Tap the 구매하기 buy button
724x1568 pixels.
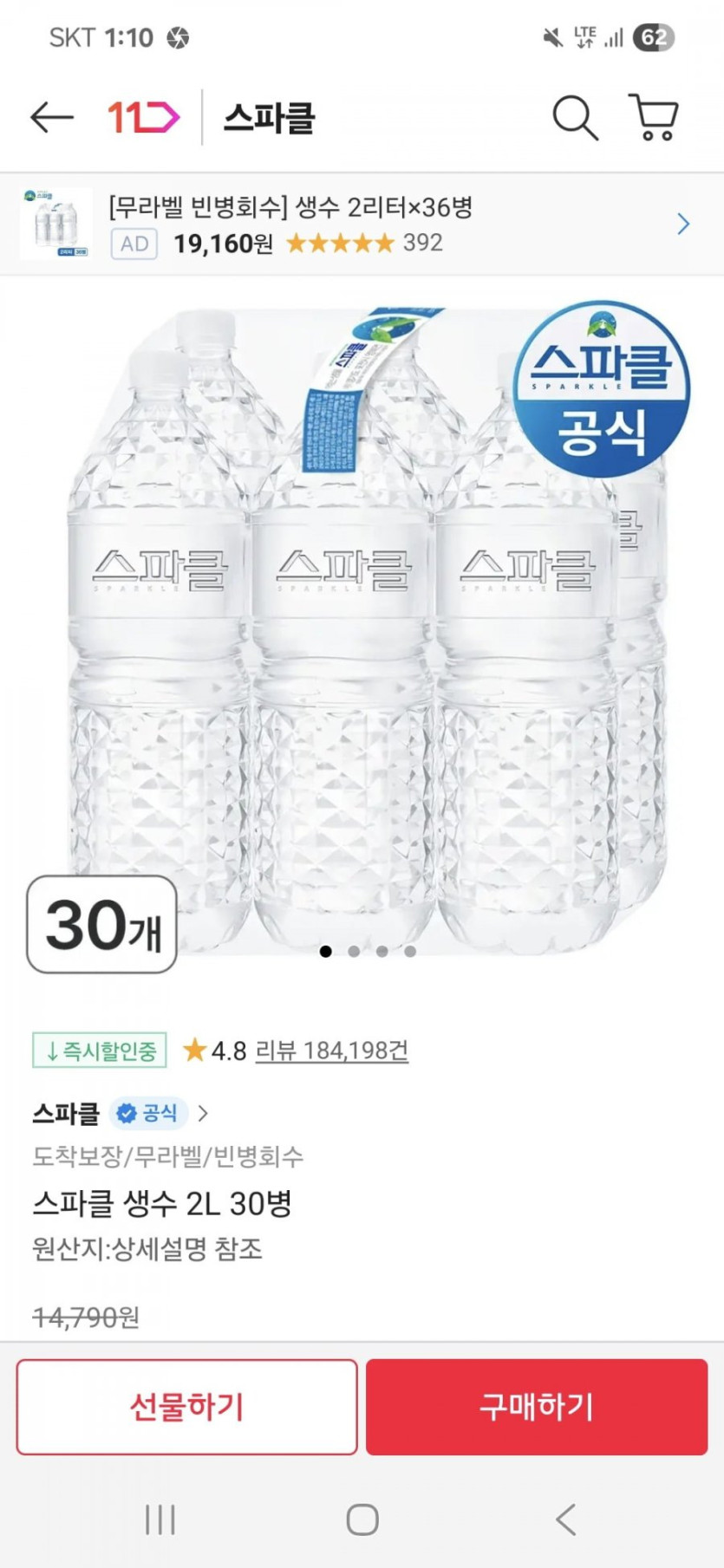(x=537, y=1406)
